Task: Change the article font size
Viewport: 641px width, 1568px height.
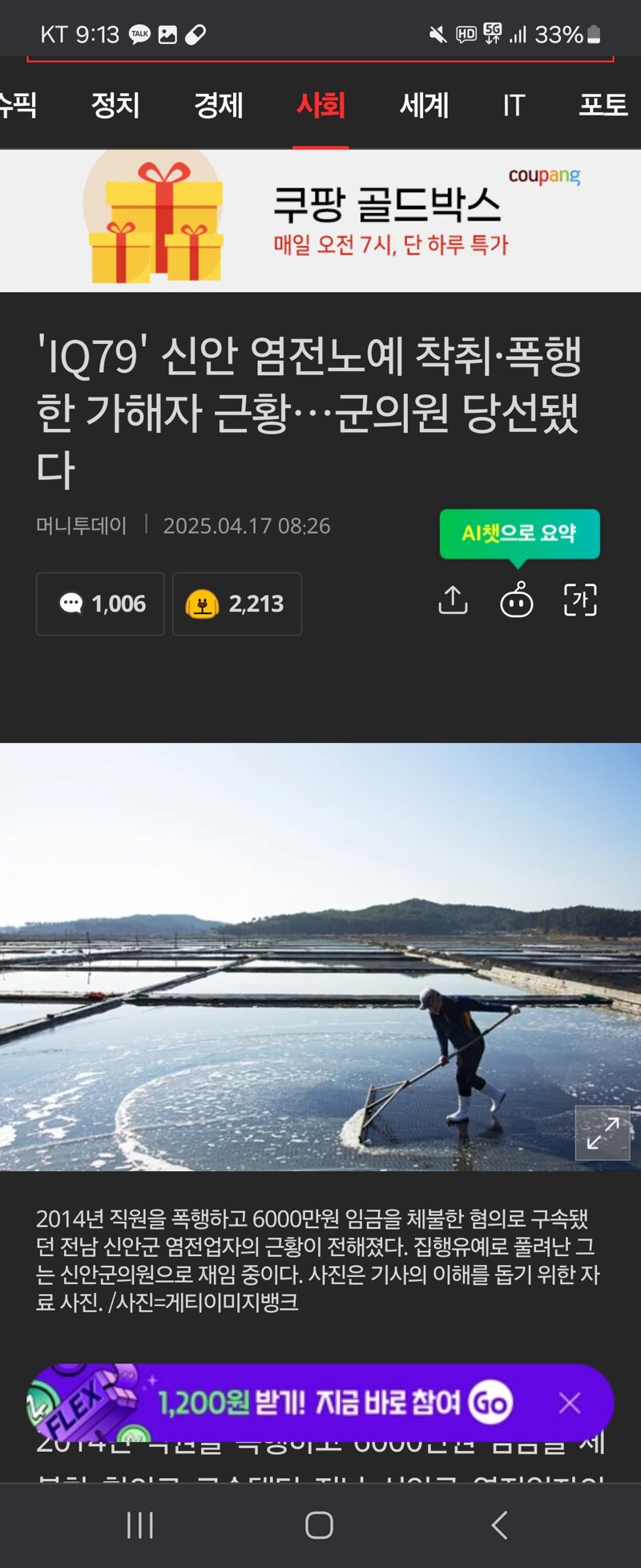Action: pyautogui.click(x=581, y=600)
